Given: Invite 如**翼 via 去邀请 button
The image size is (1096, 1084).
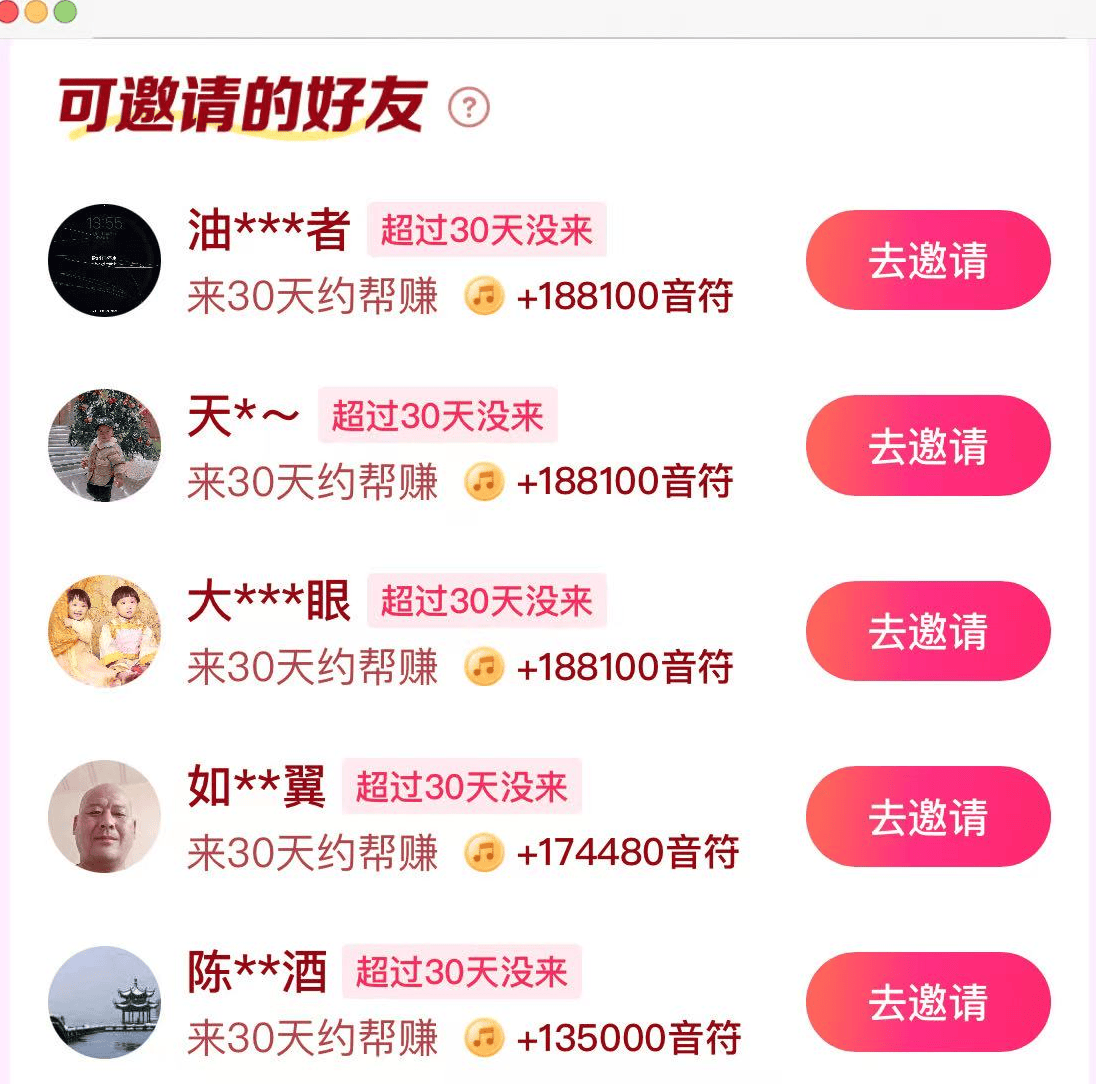Looking at the screenshot, I should [928, 817].
